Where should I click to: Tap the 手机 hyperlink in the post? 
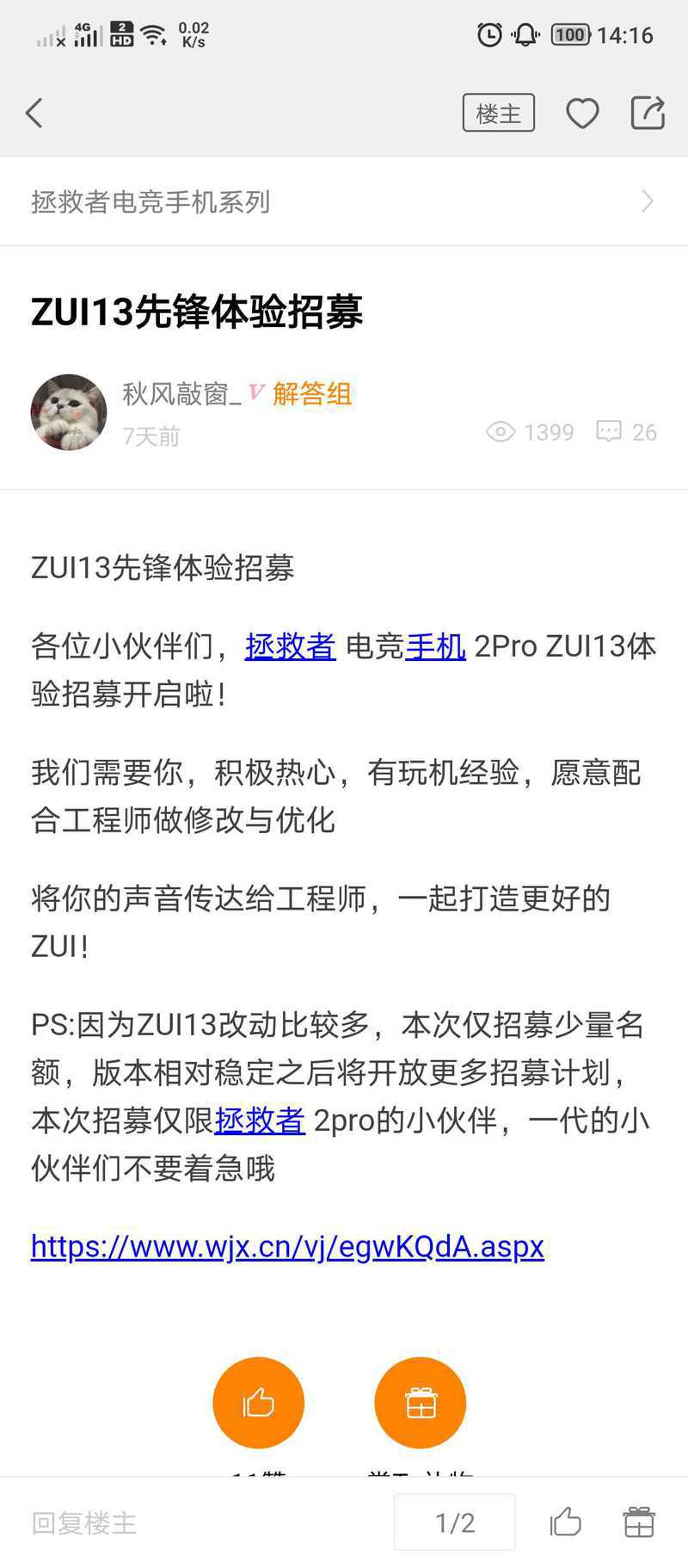click(435, 645)
